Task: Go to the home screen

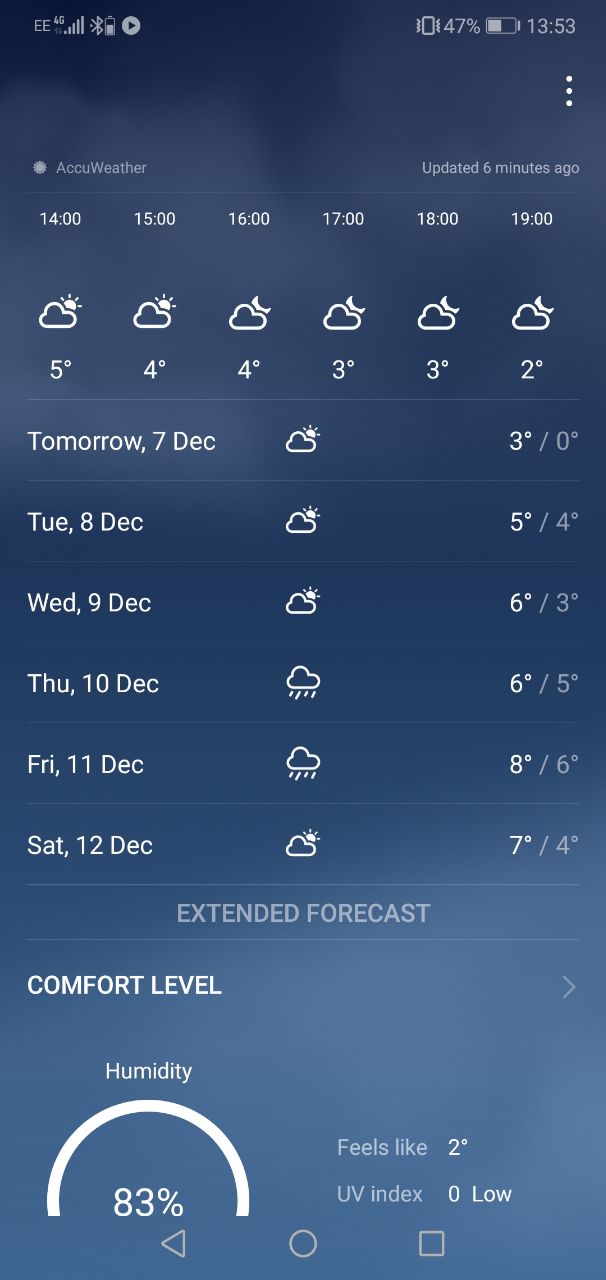Action: [x=303, y=1243]
